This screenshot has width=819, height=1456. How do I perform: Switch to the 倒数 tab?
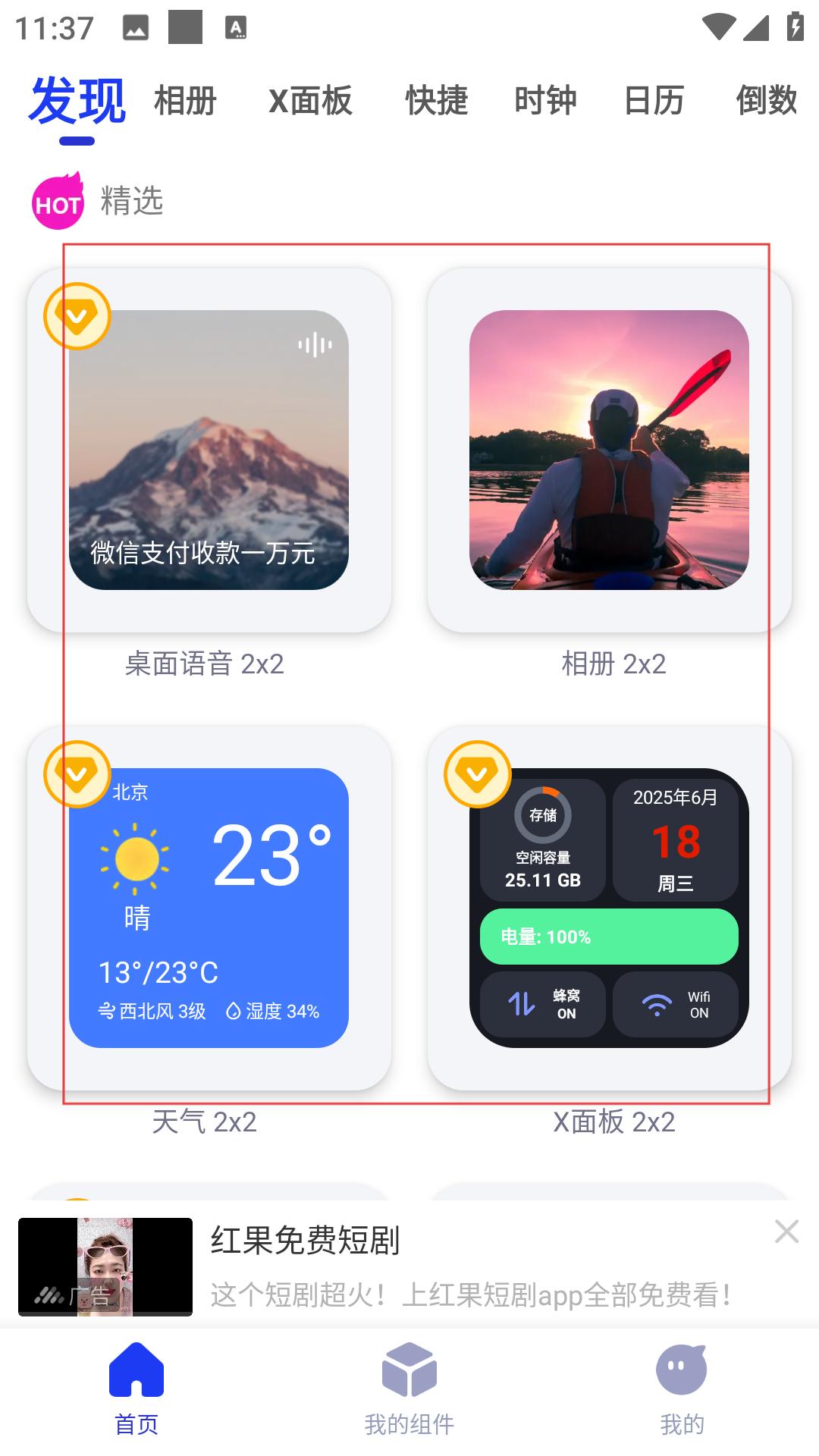[x=767, y=101]
